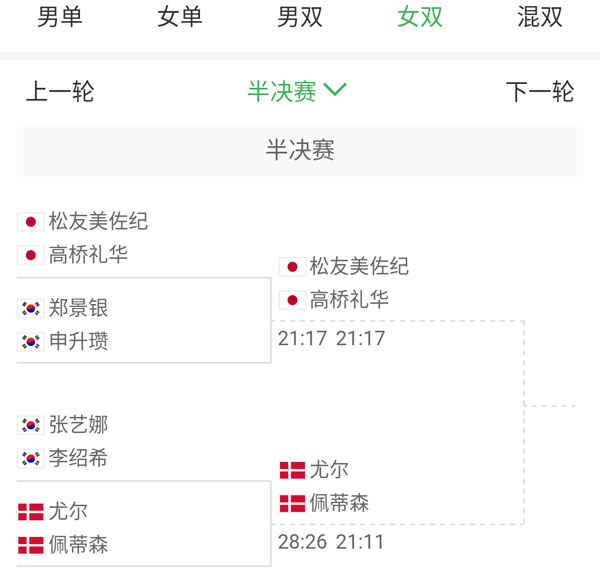Image resolution: width=600 pixels, height=587 pixels.
Task: Select the 女双 tab
Action: [x=420, y=17]
